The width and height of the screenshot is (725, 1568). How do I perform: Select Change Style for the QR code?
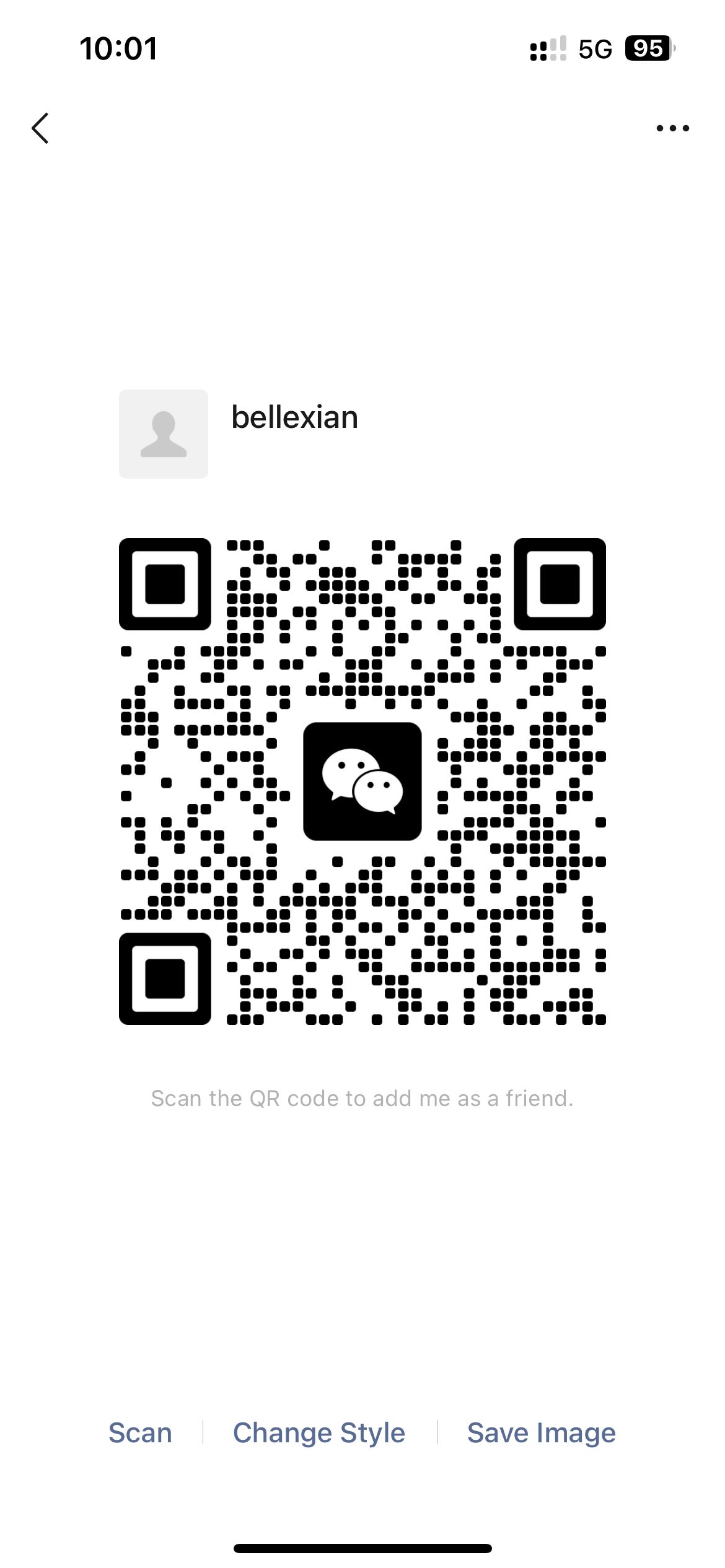319,1434
